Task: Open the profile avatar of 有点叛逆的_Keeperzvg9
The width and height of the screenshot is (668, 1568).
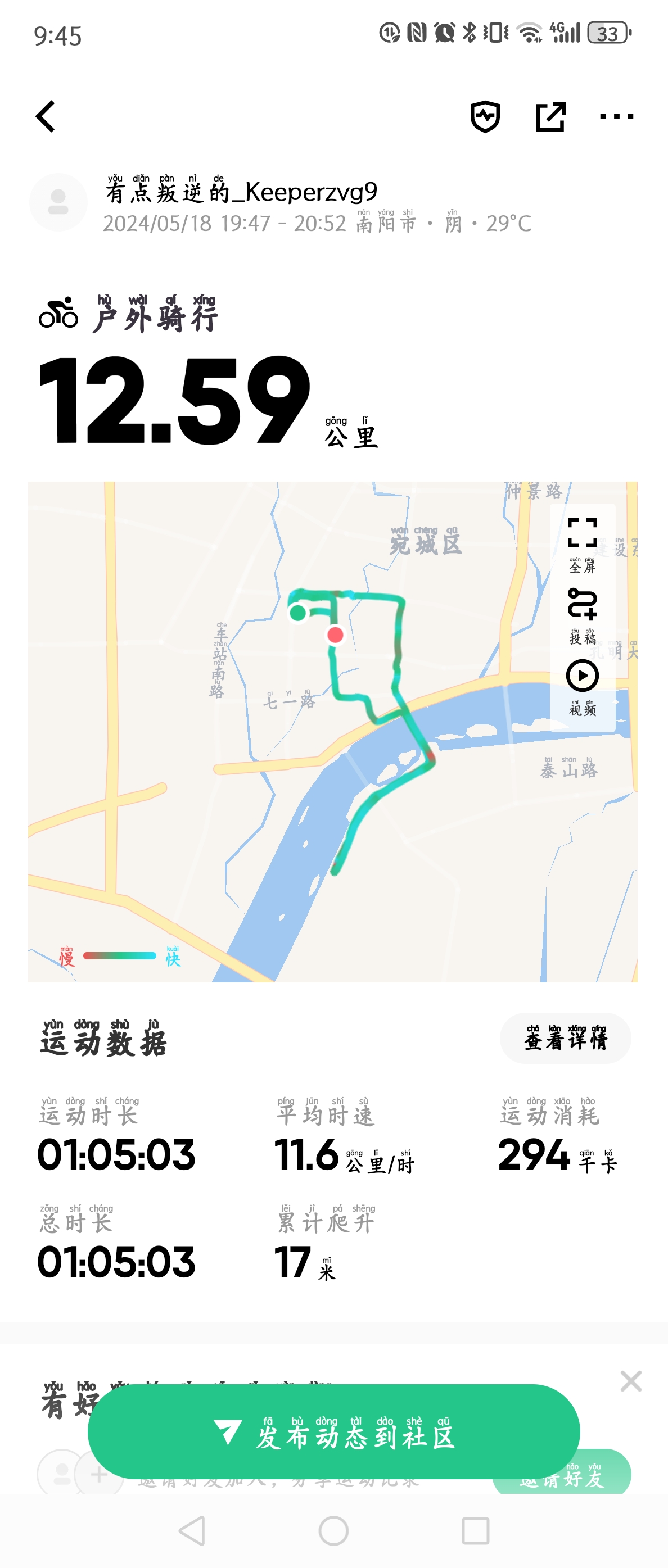Action: pyautogui.click(x=58, y=202)
